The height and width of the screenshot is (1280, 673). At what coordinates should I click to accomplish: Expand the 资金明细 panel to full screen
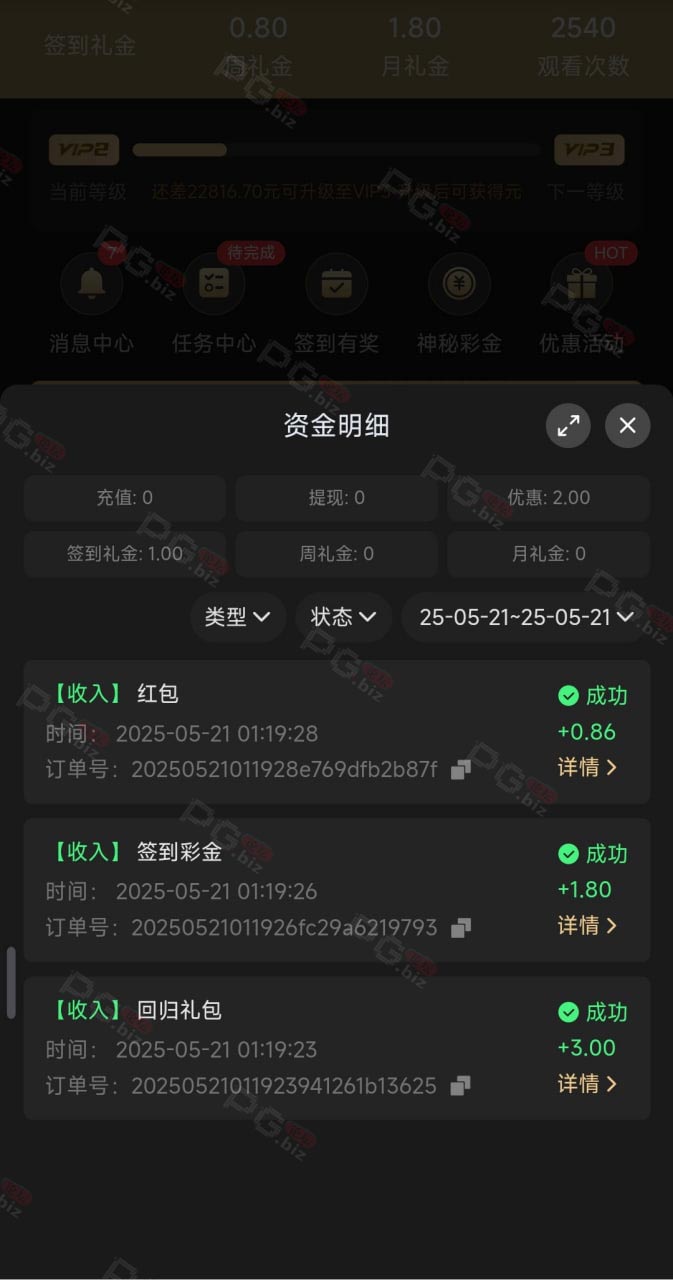point(568,426)
